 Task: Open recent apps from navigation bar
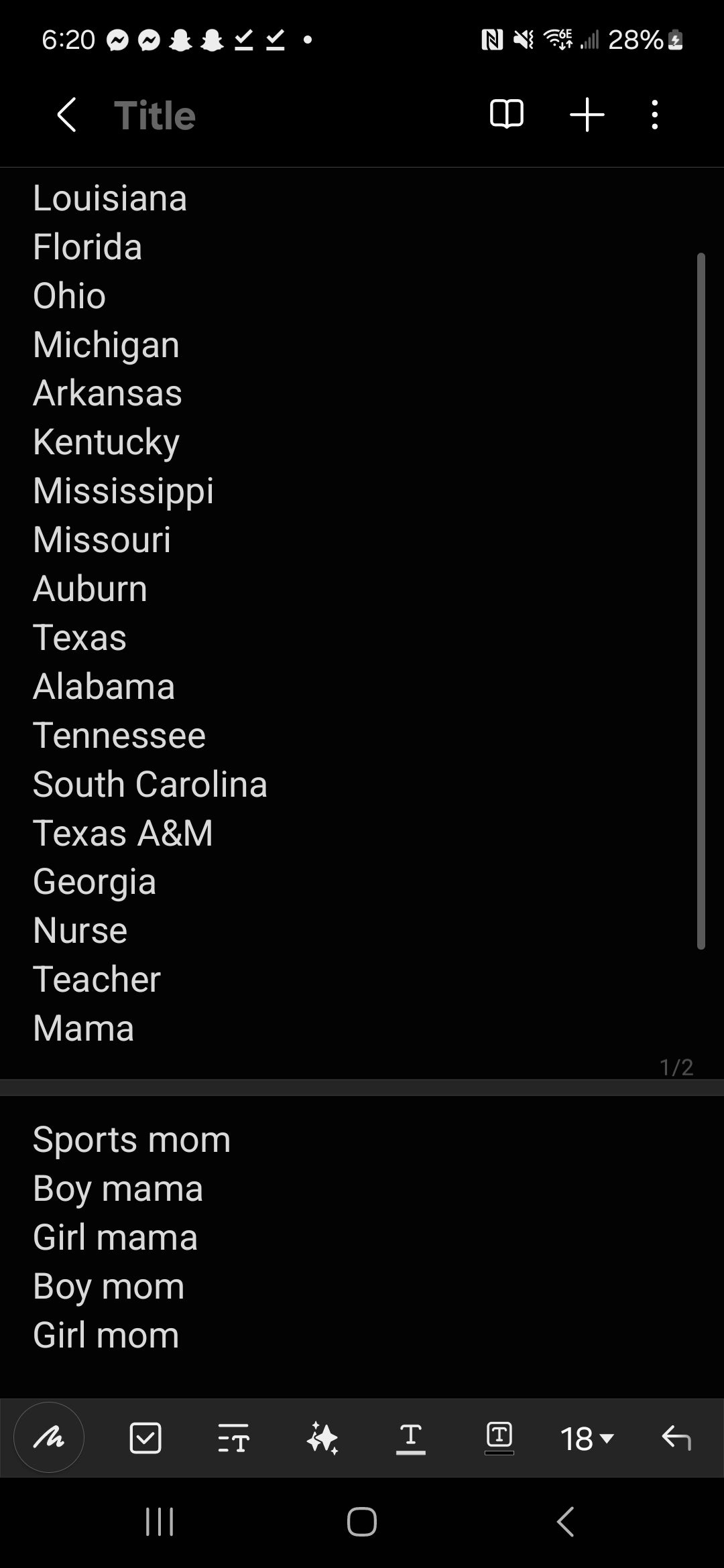coord(160,1522)
